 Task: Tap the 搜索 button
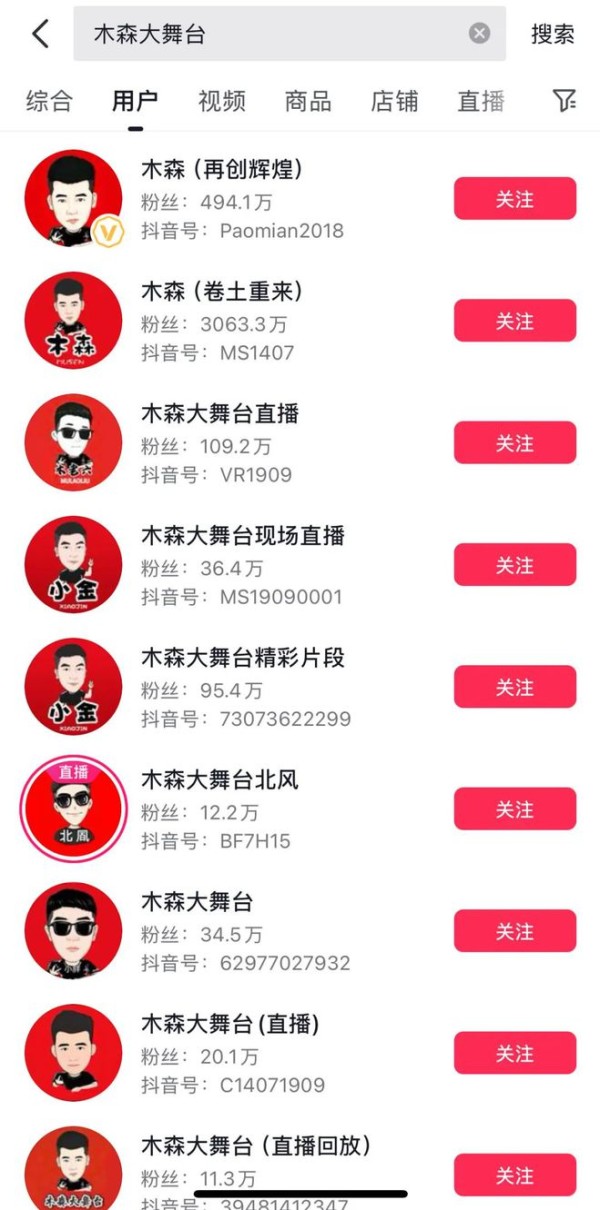[x=552, y=34]
